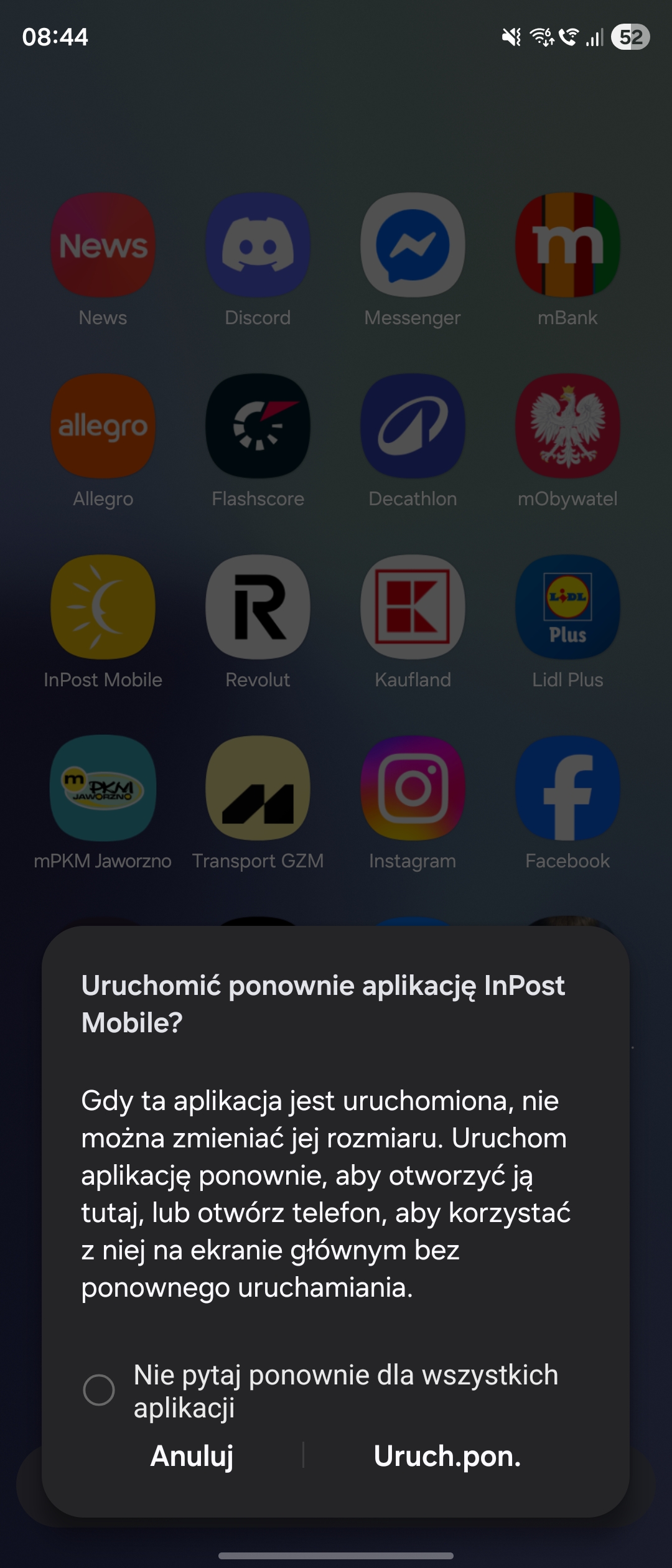Confirm restart with Uruch.pon. button

point(447,1456)
